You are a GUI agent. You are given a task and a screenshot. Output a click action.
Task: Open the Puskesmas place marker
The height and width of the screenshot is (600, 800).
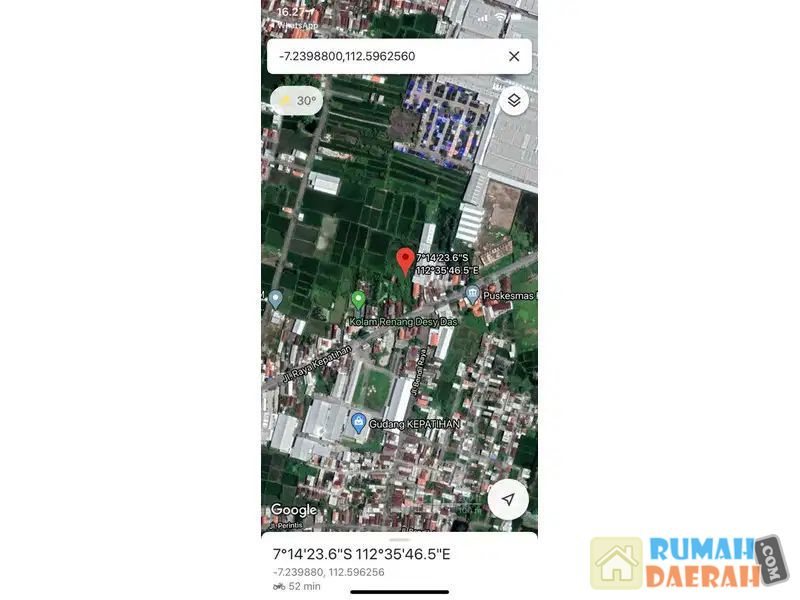472,294
